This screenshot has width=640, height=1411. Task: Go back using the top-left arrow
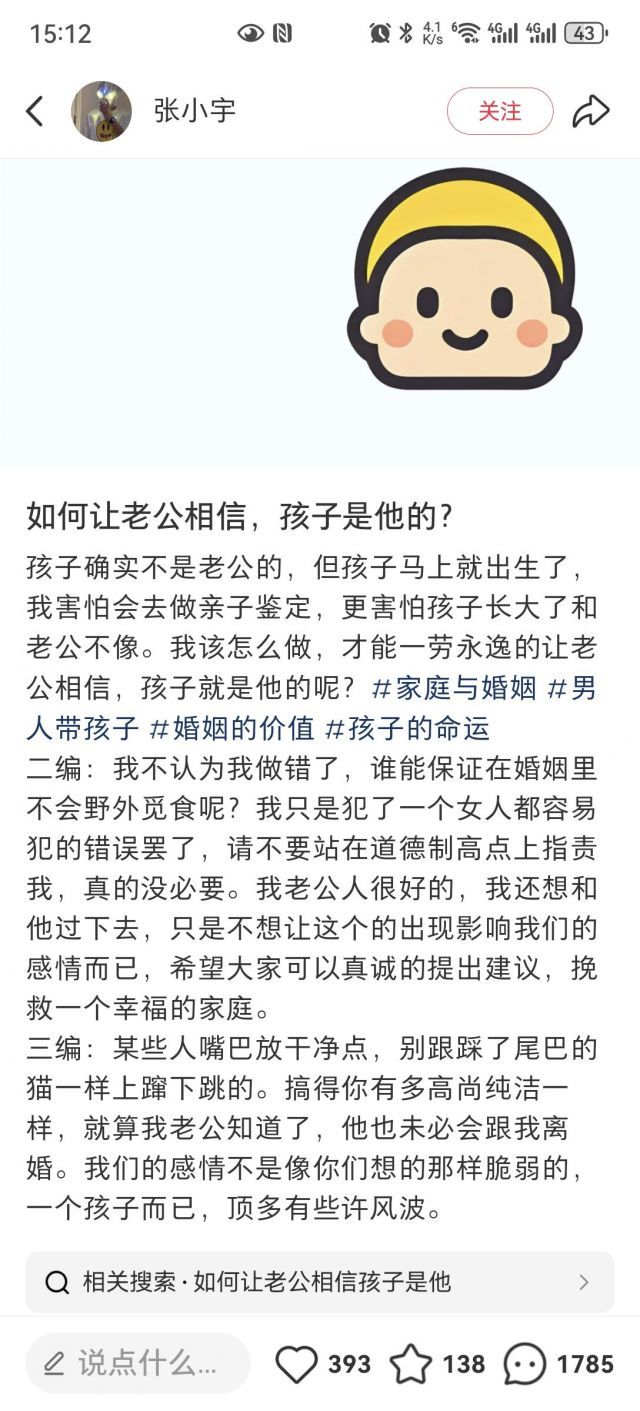pyautogui.click(x=34, y=111)
